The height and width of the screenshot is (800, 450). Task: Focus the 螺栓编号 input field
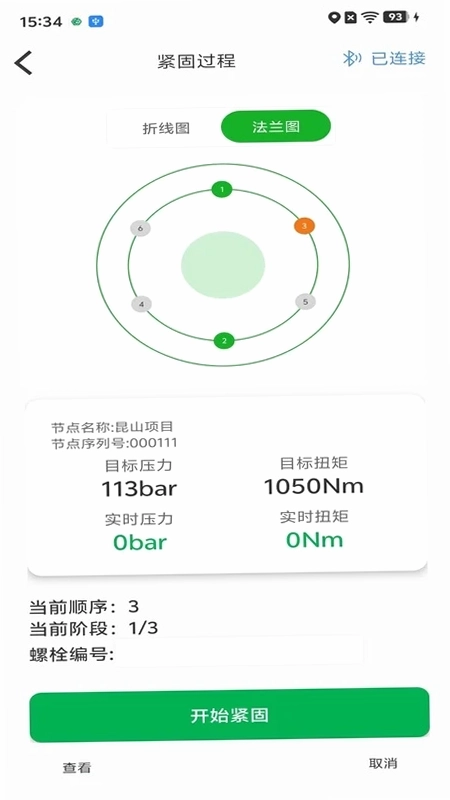[x=240, y=651]
